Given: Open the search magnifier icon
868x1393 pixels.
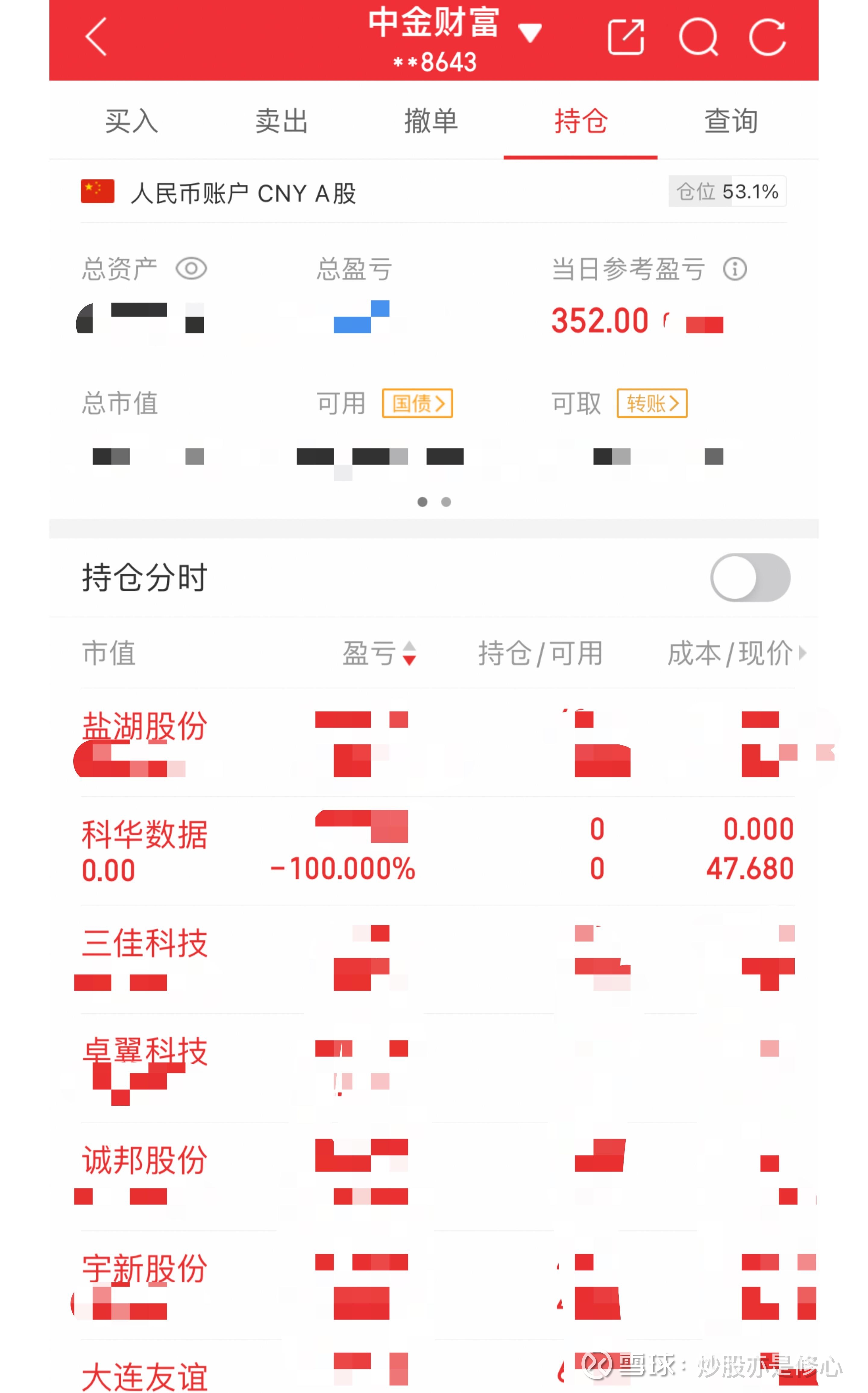Looking at the screenshot, I should (698, 37).
